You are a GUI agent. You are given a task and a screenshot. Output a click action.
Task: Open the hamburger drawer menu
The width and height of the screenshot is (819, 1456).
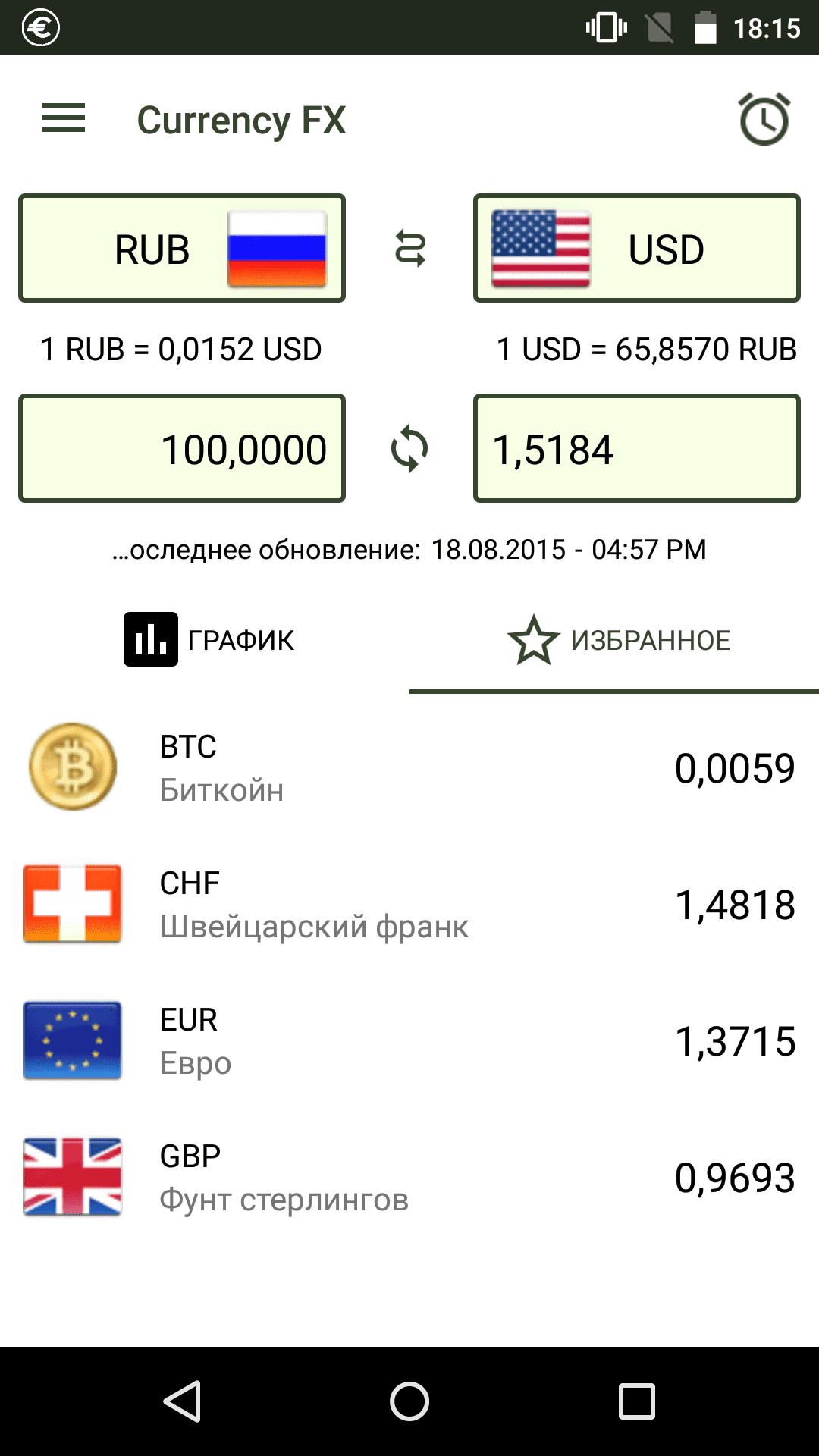point(64,119)
